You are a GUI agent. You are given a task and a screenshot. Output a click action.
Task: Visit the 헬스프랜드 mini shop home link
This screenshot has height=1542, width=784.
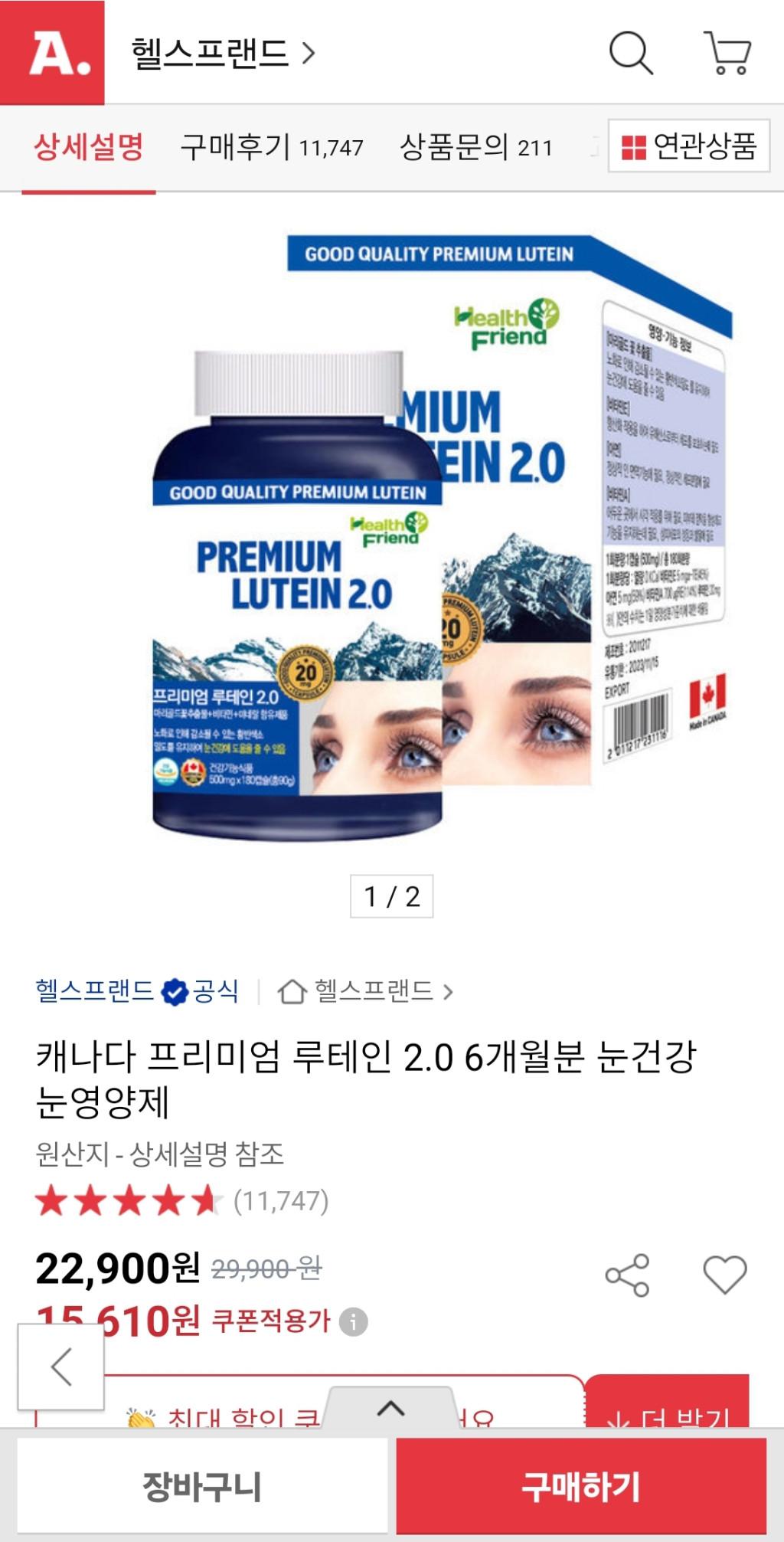pos(366,991)
